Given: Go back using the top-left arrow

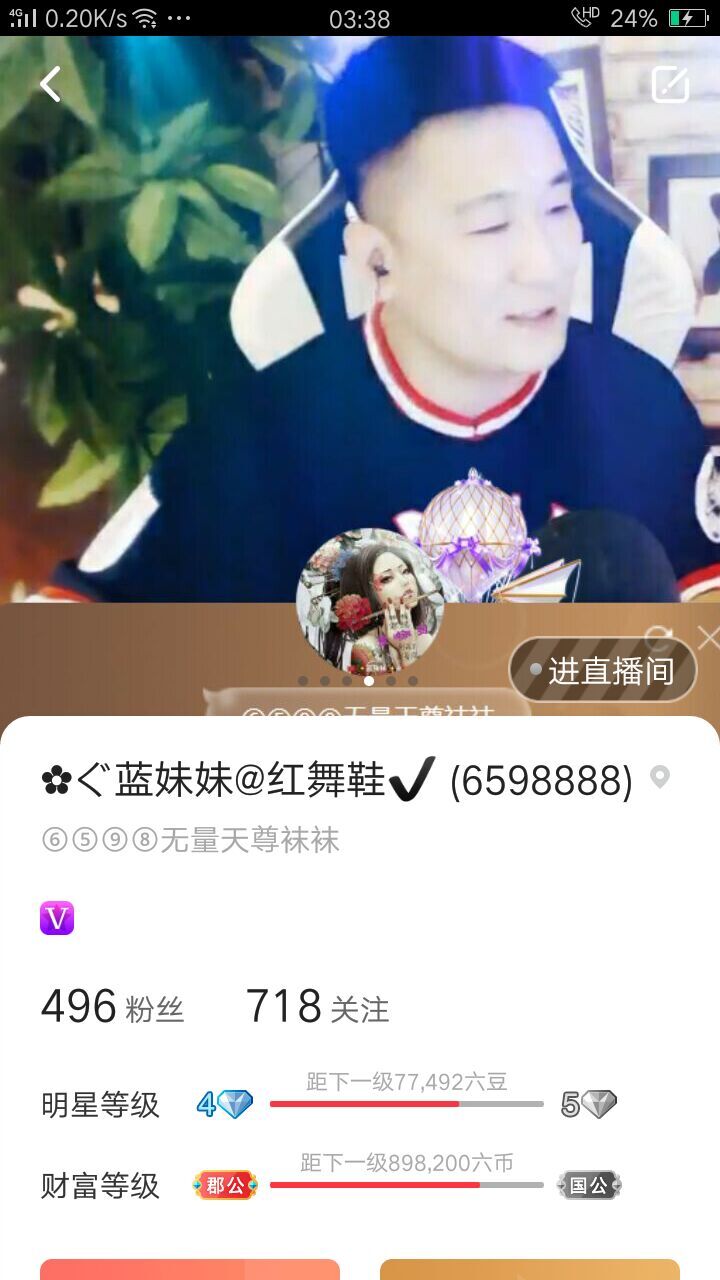Looking at the screenshot, I should point(50,85).
